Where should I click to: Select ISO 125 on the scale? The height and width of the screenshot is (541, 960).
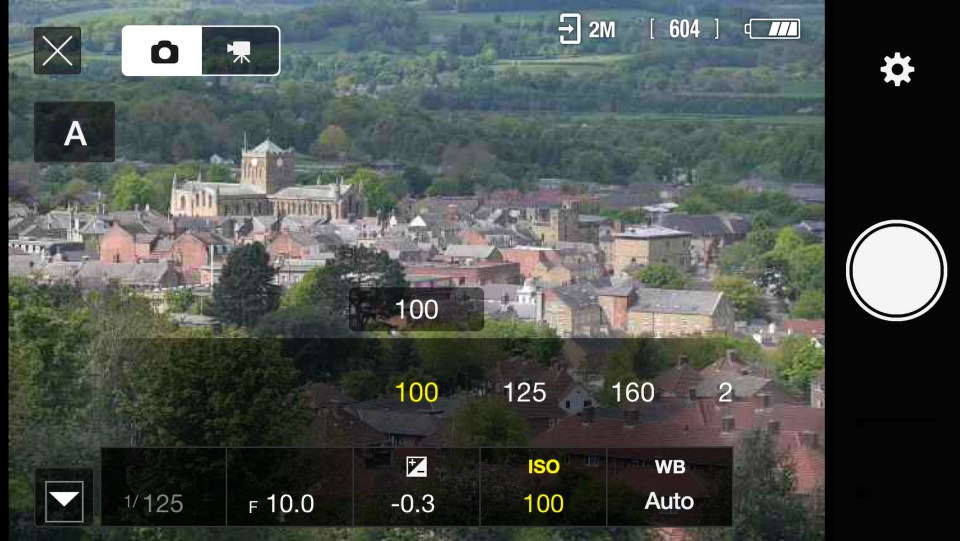click(x=524, y=393)
